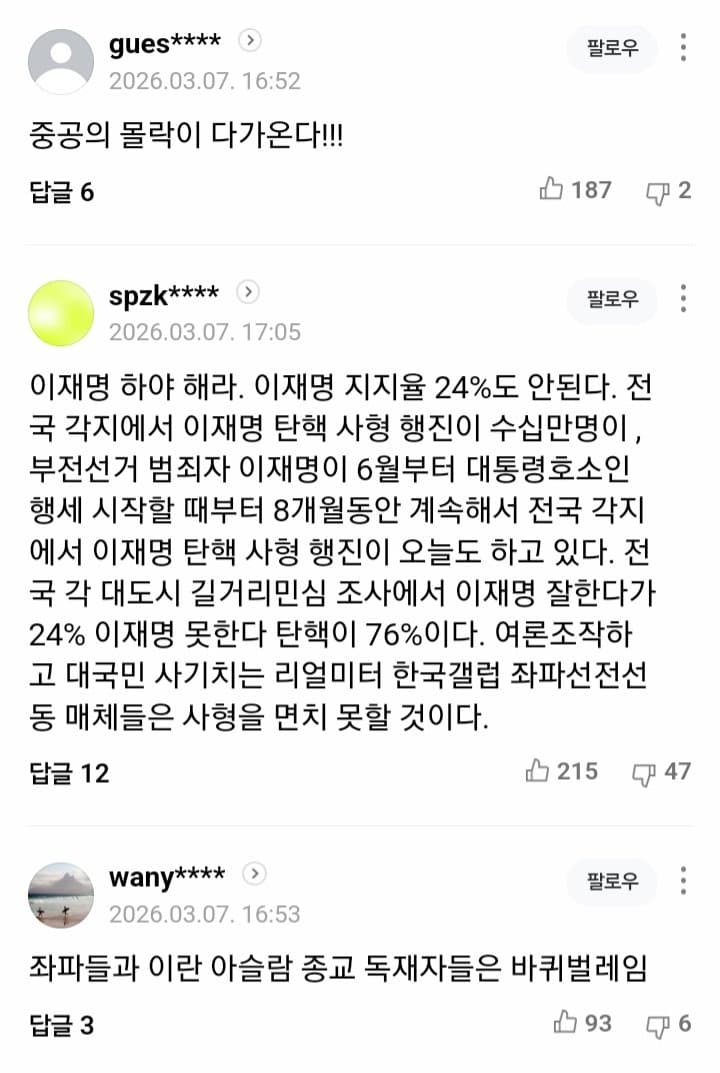View the 3 replies to wany****
This screenshot has width=720, height=1073.
tap(62, 1025)
